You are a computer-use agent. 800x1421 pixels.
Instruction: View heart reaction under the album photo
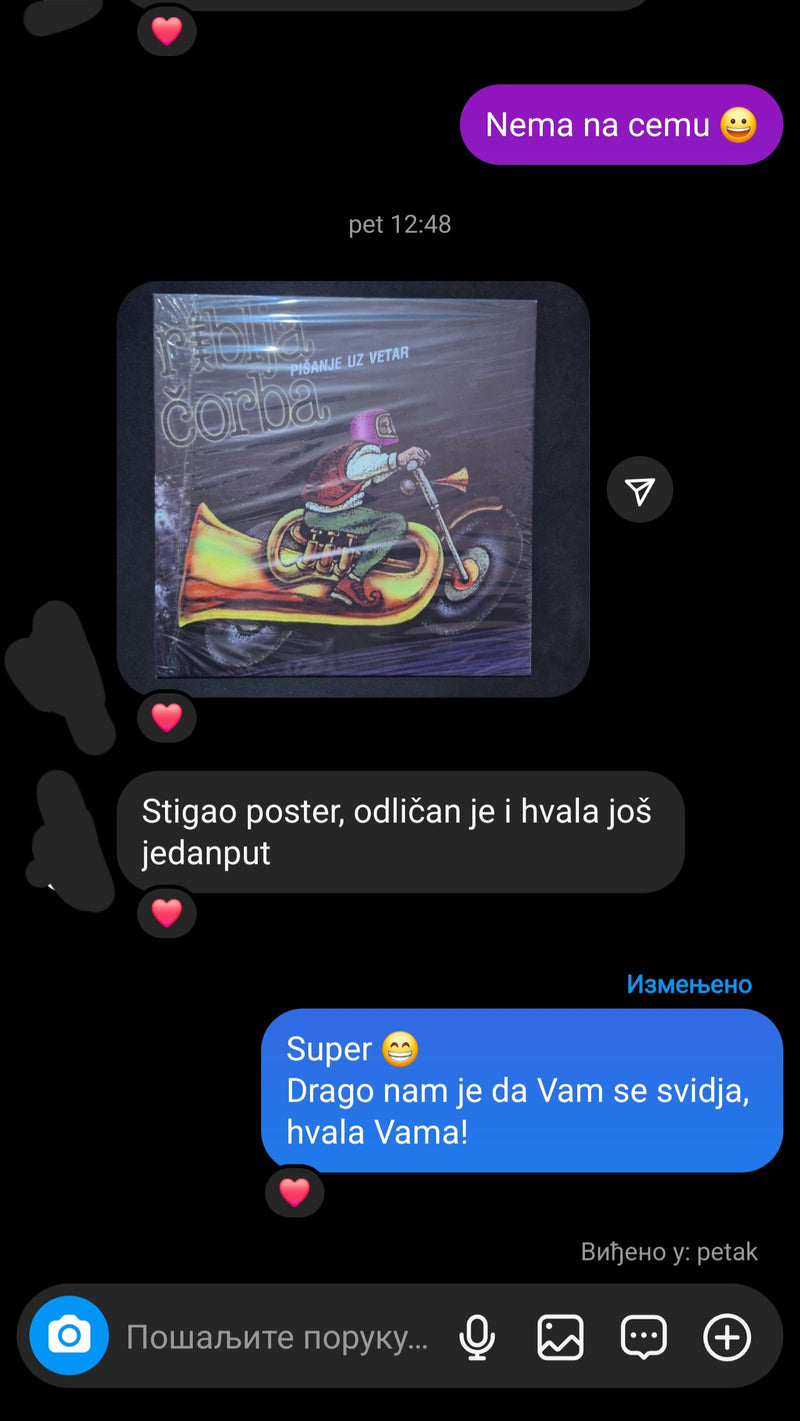point(166,717)
